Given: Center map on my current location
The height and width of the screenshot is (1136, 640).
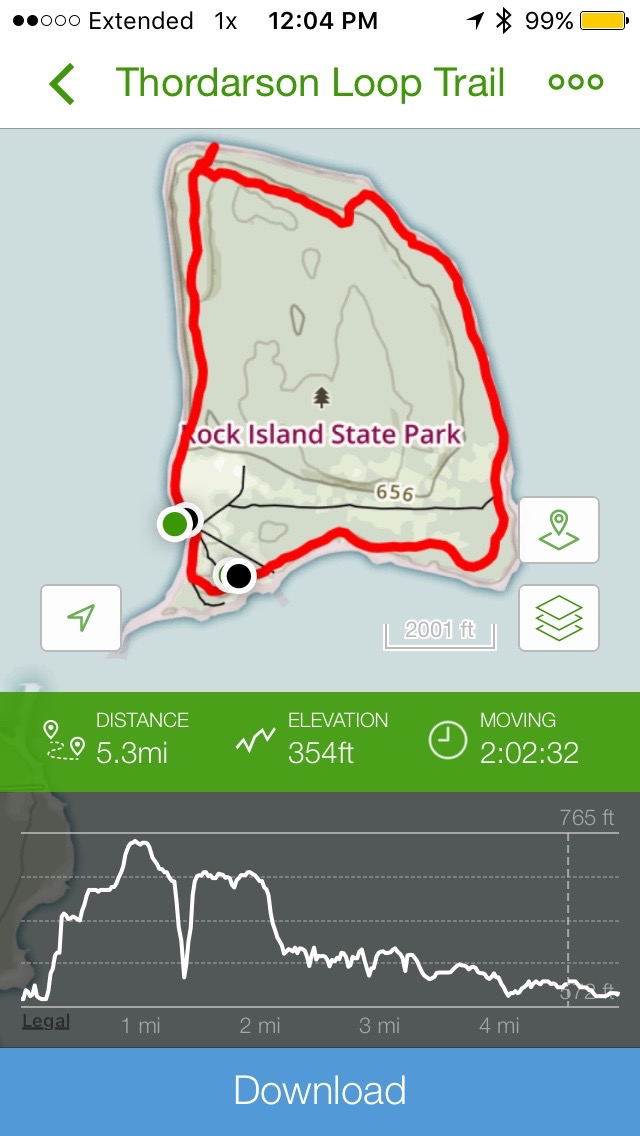Looking at the screenshot, I should coord(81,618).
